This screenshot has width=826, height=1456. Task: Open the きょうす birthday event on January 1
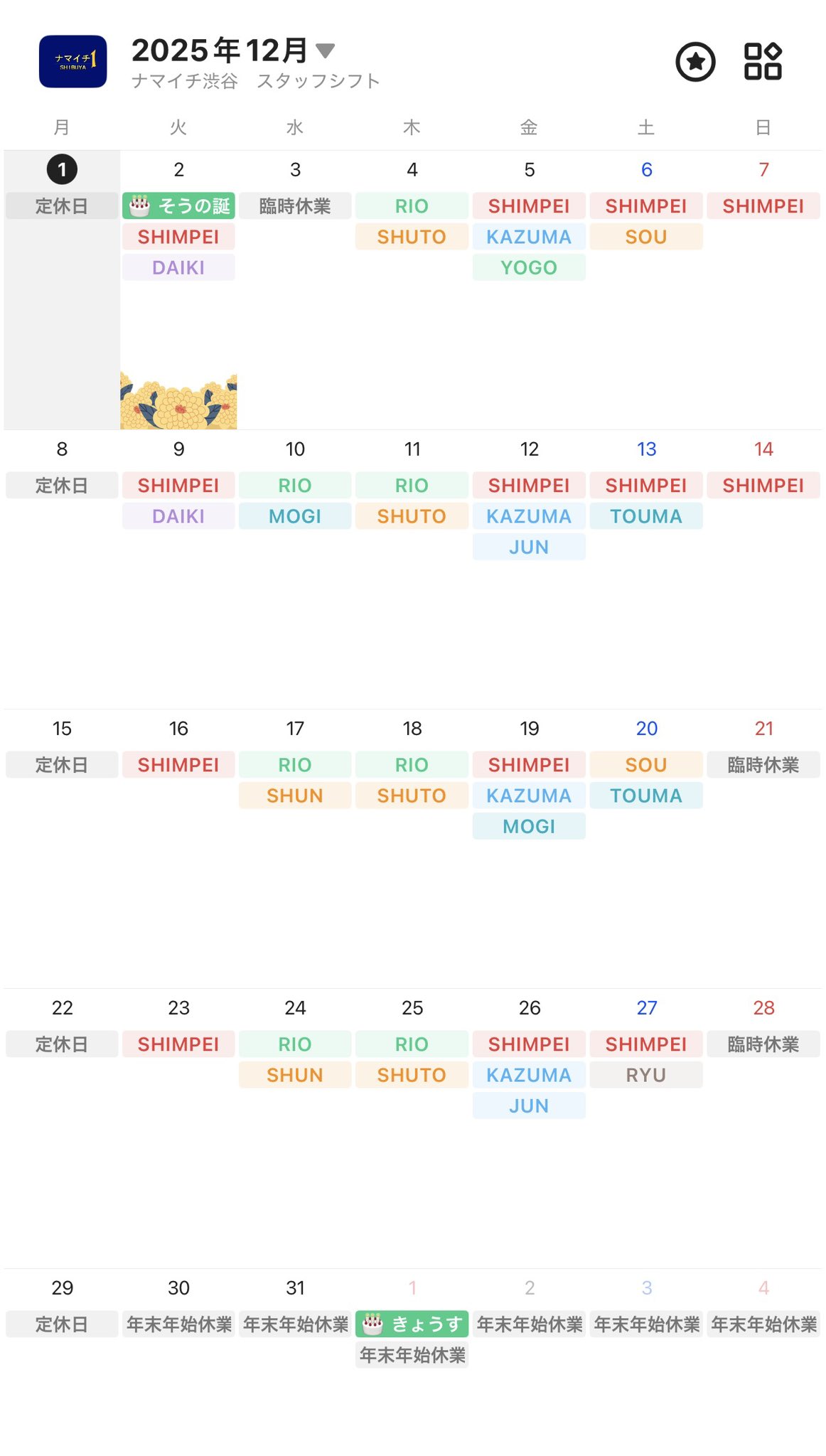tap(412, 1324)
